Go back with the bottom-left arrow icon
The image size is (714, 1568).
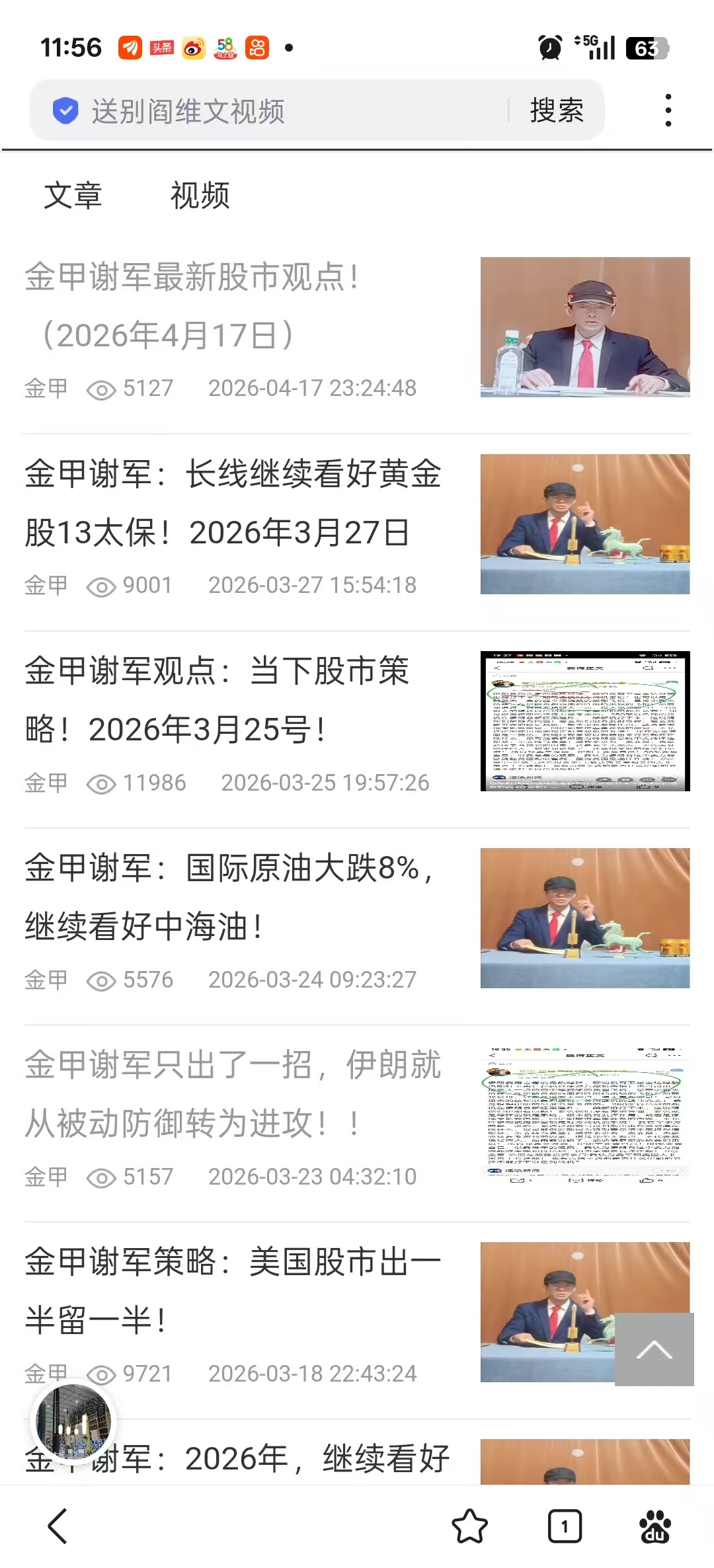point(57,1527)
